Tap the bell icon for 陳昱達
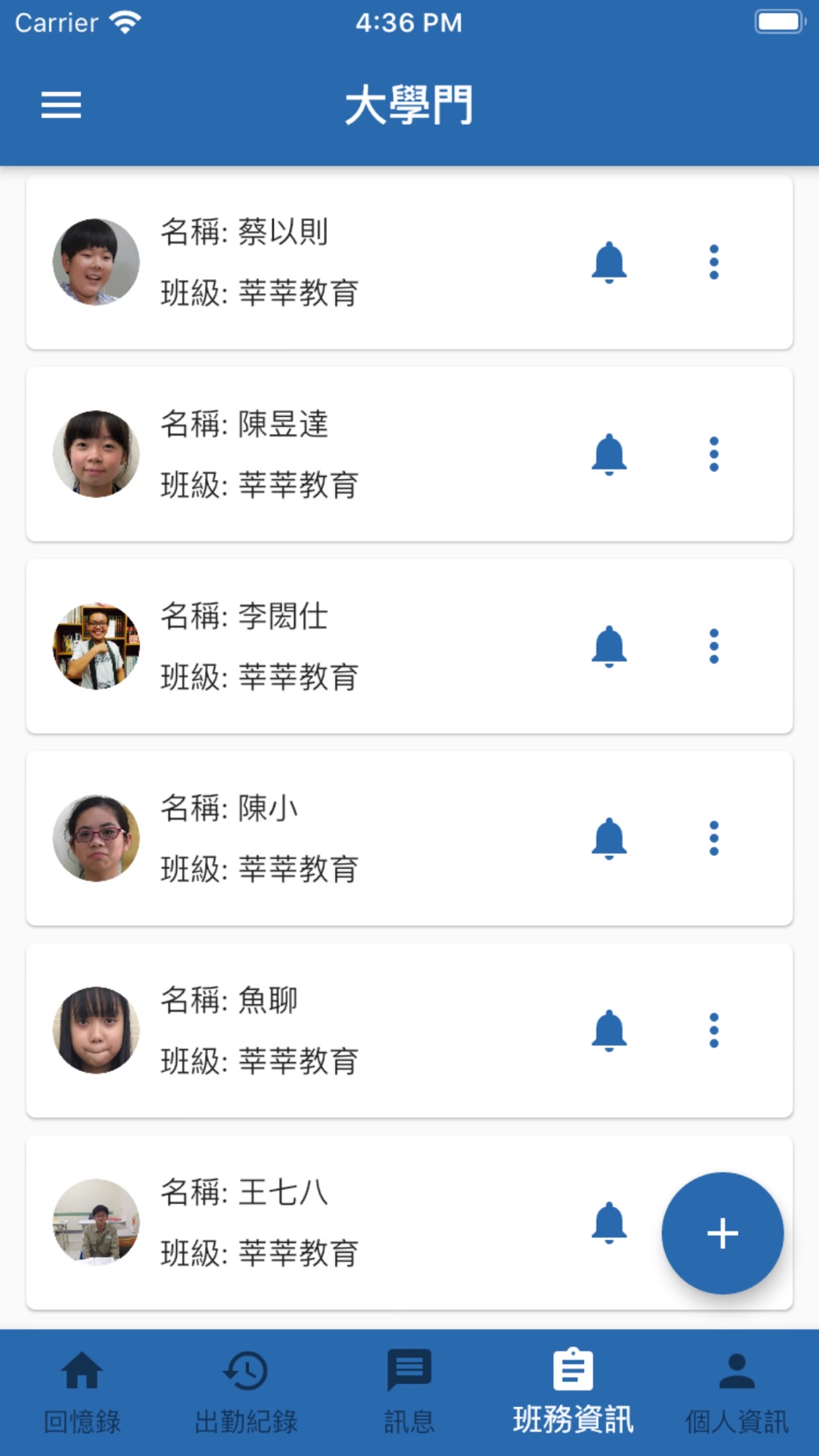Viewport: 819px width, 1456px height. (x=609, y=454)
